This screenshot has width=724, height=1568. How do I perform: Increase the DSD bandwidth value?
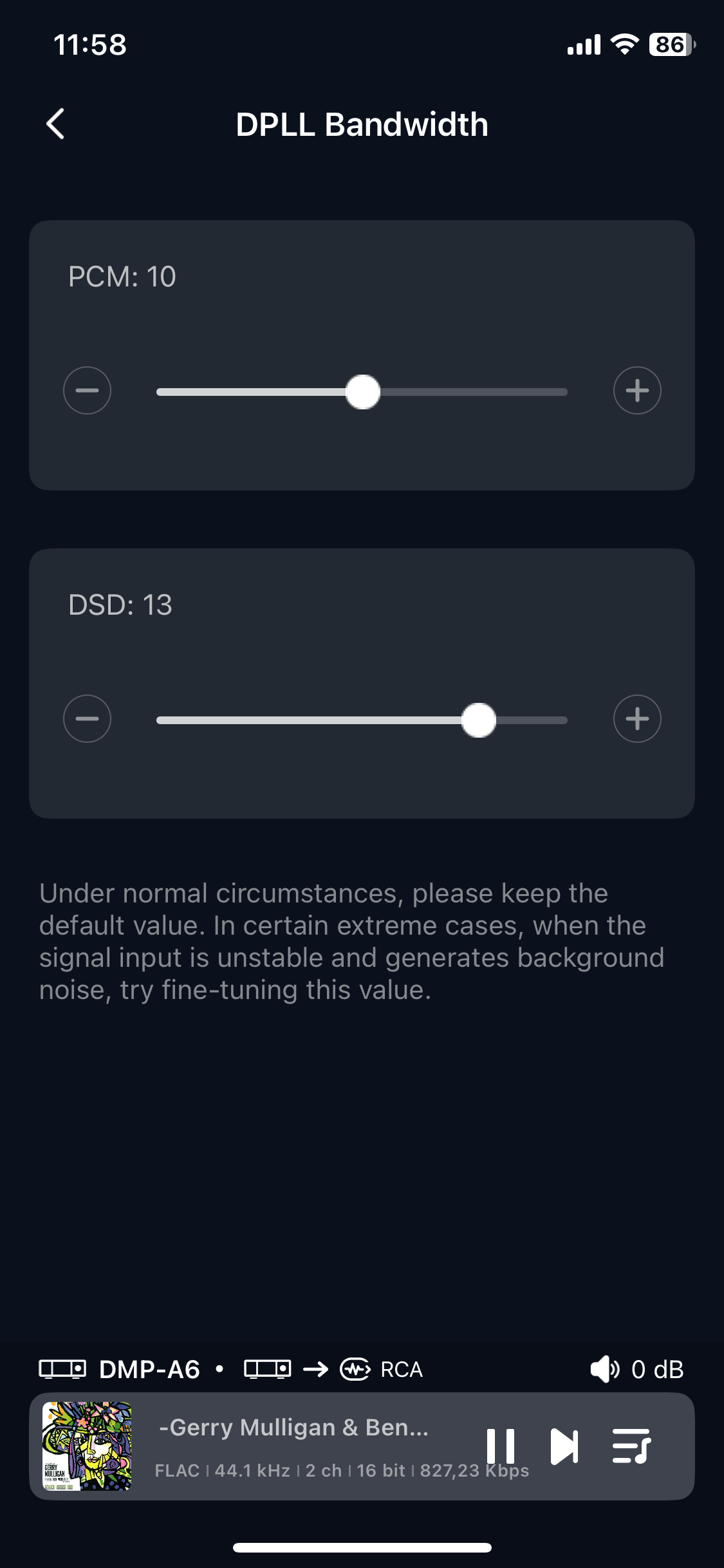637,719
